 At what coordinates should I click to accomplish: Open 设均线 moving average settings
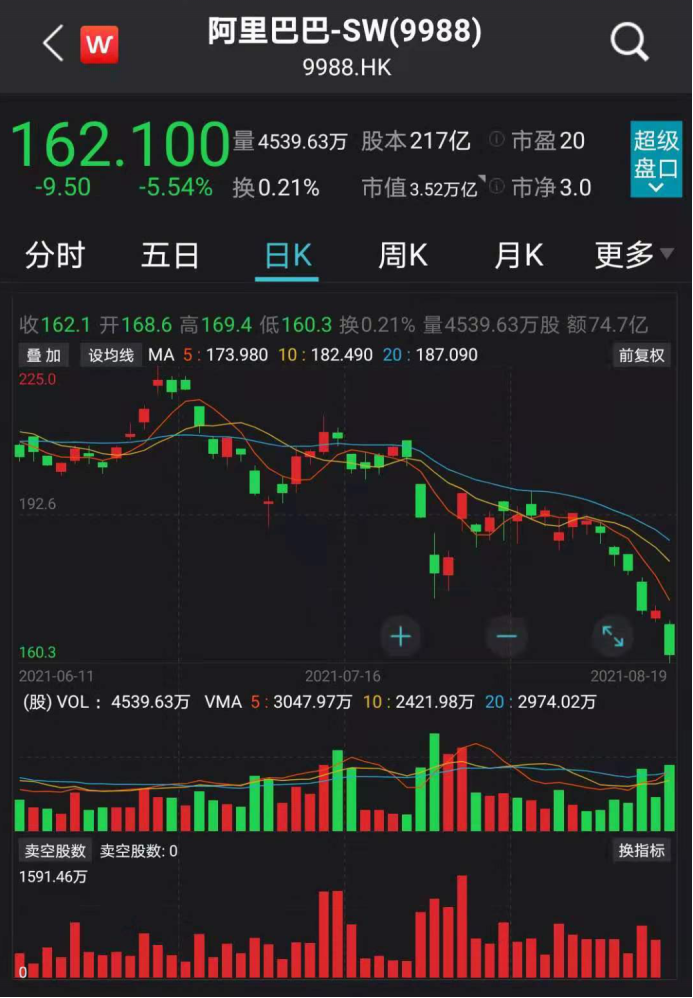(110, 355)
